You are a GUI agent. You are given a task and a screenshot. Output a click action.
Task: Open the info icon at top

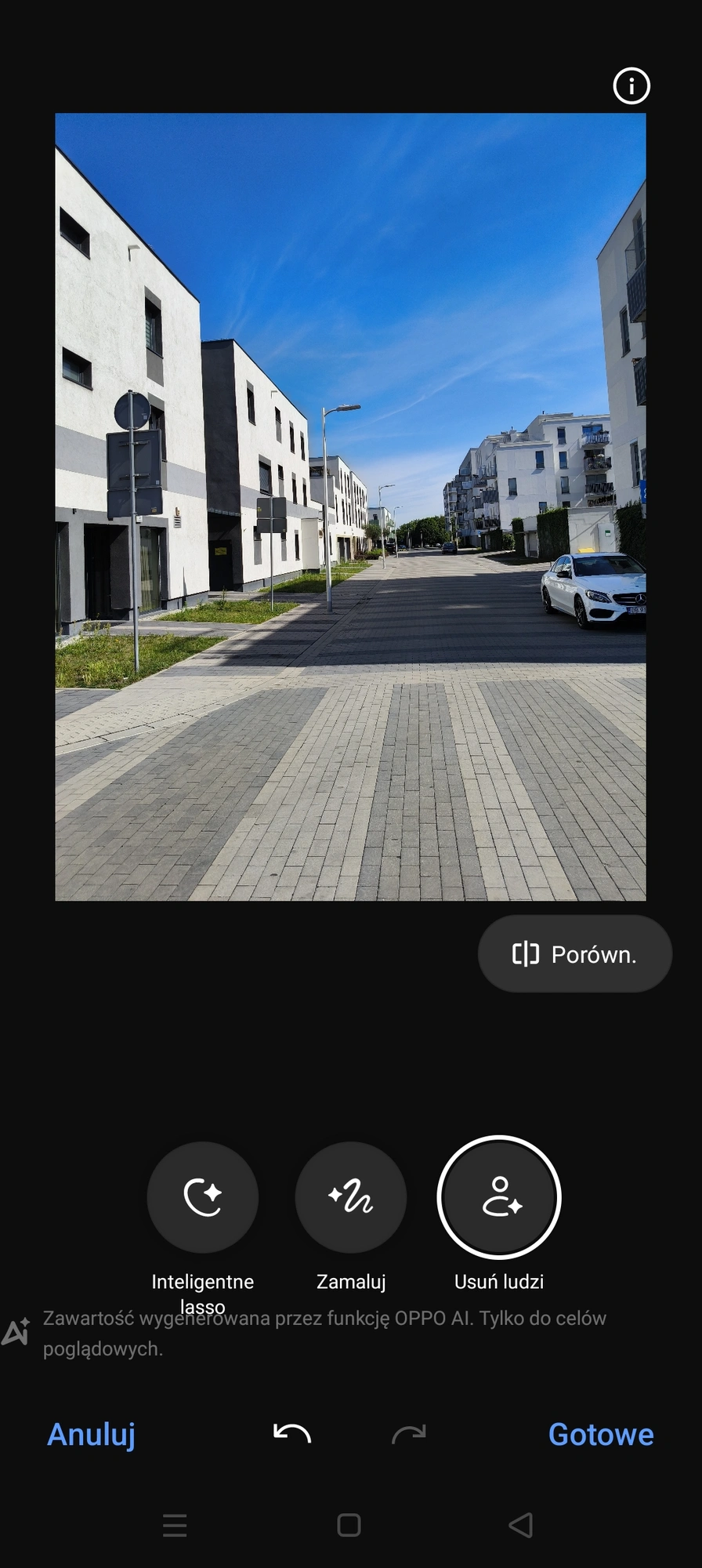(x=631, y=85)
